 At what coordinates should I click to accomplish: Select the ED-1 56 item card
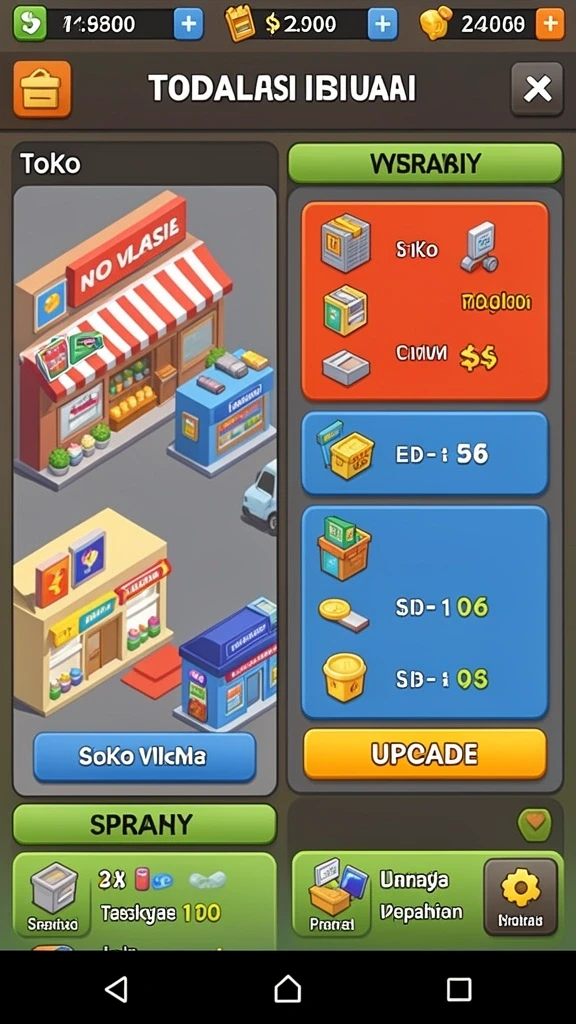[x=424, y=453]
